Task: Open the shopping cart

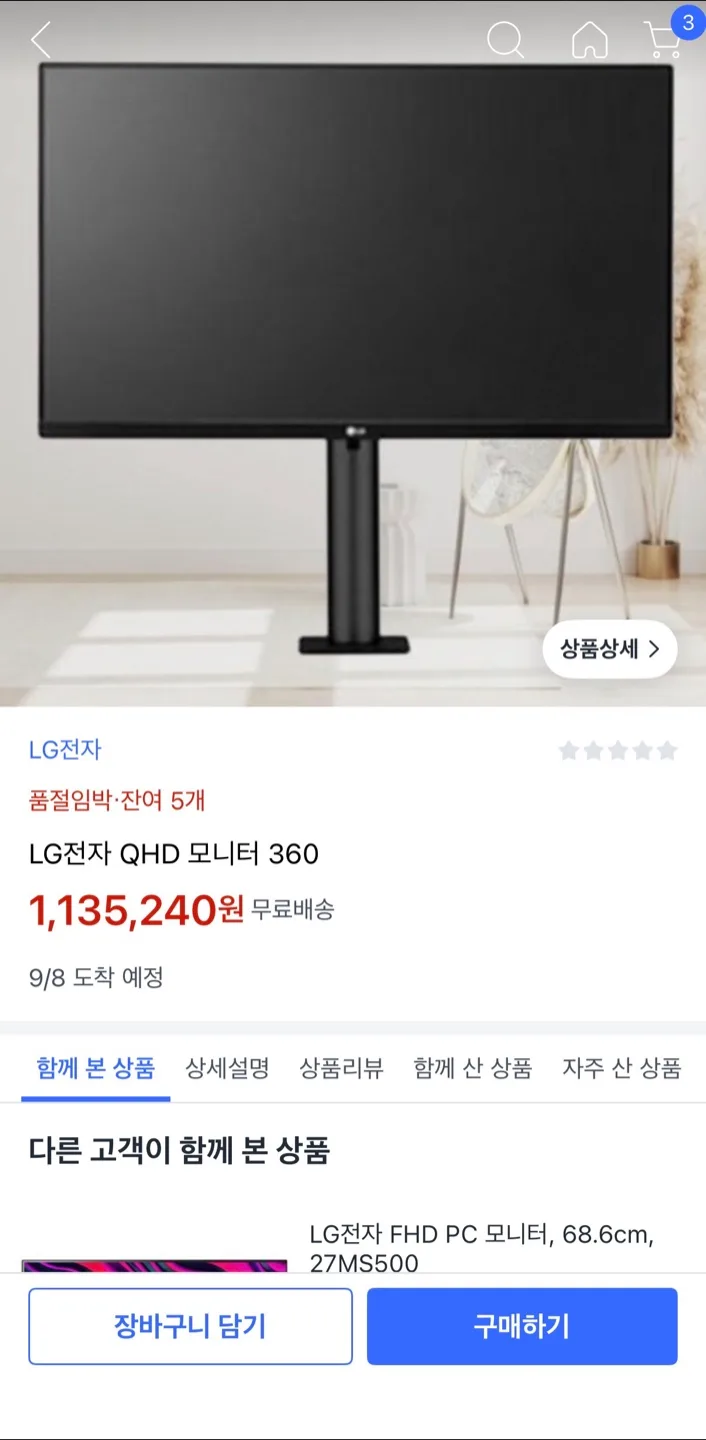Action: pos(664,41)
